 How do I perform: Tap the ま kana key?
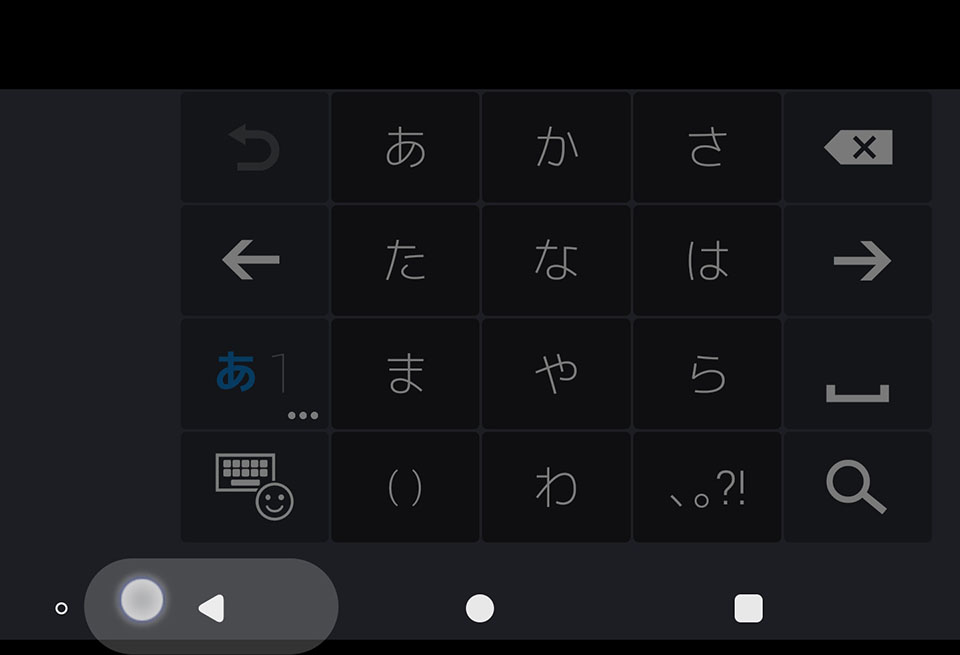tap(405, 374)
